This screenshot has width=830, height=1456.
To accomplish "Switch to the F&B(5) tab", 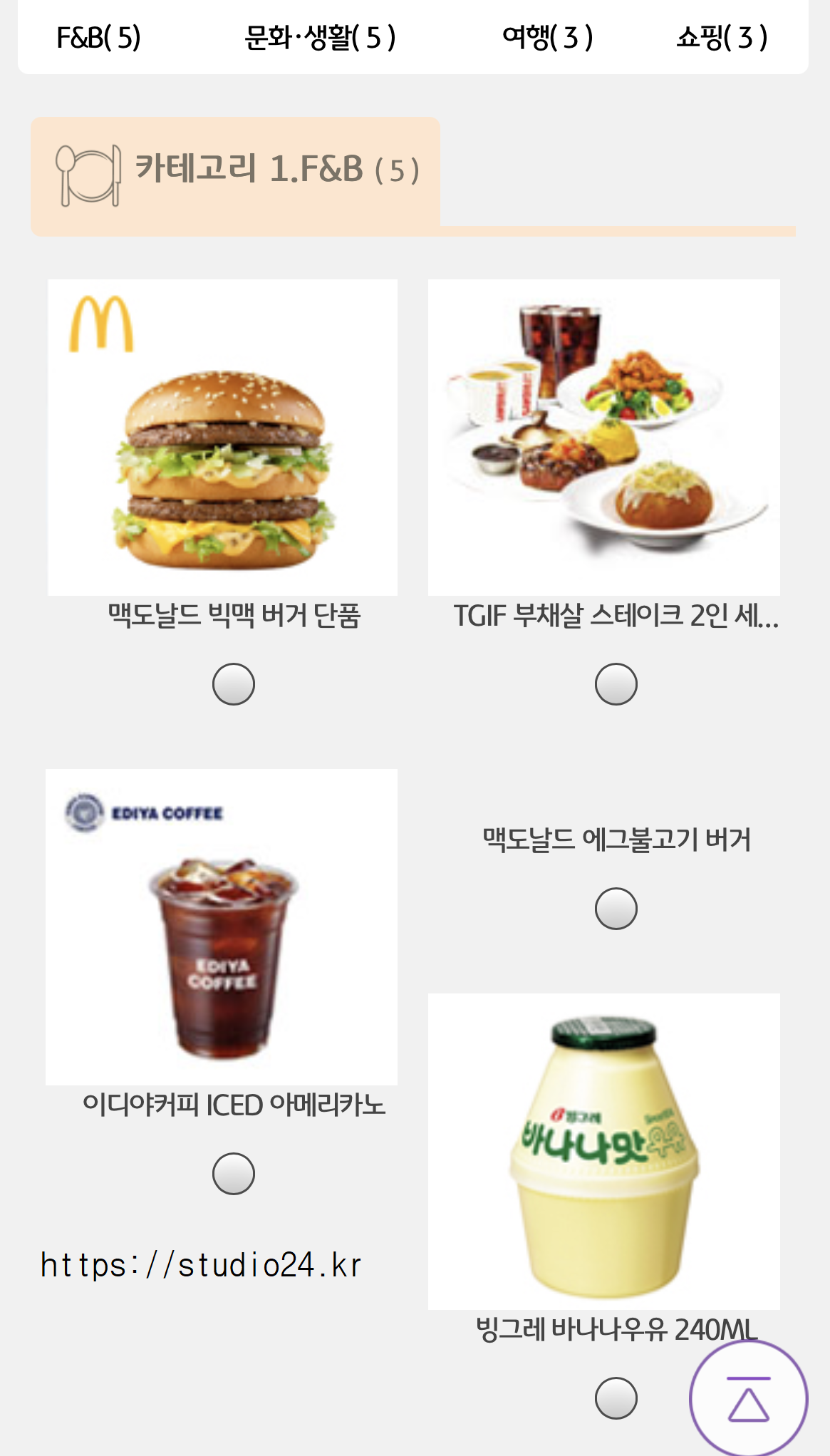I will click(x=98, y=38).
